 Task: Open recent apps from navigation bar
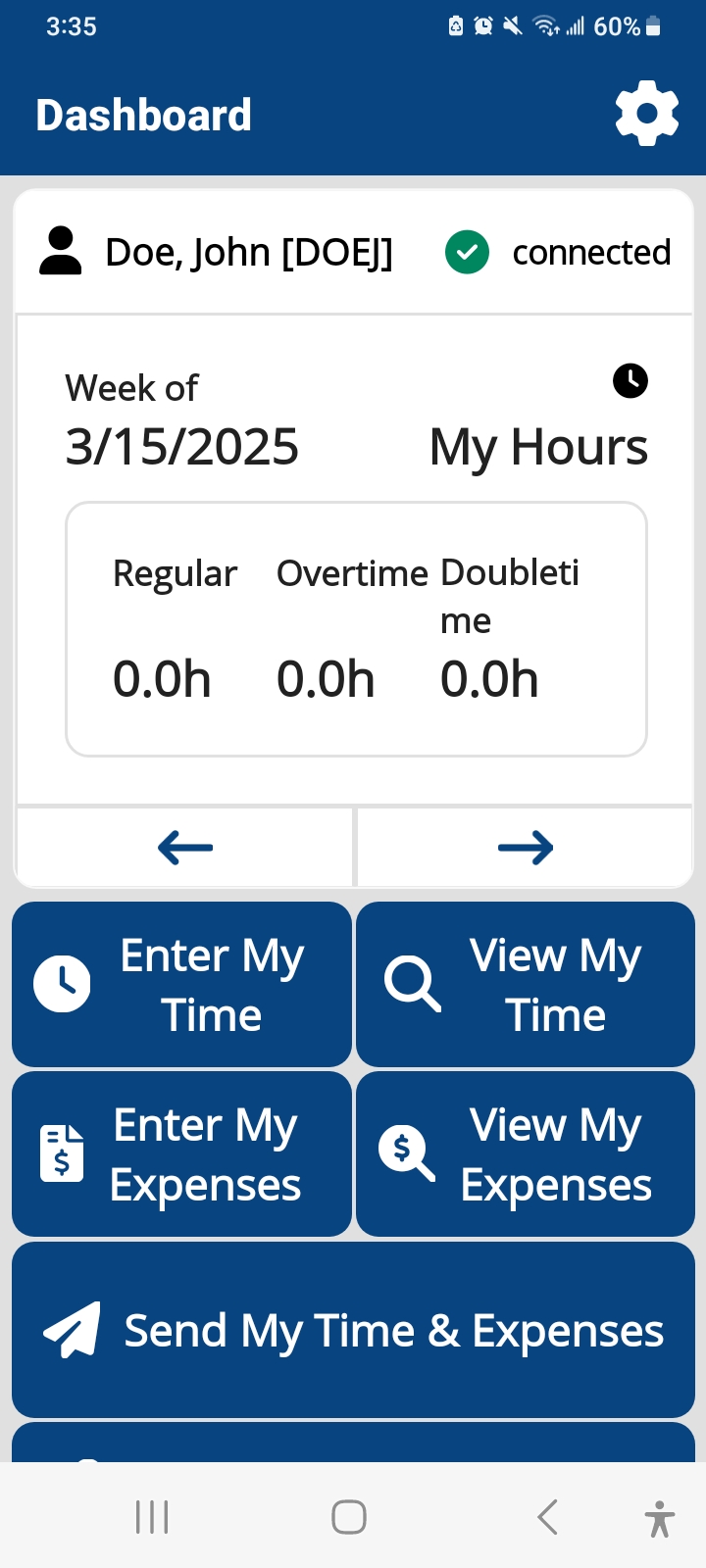152,1517
